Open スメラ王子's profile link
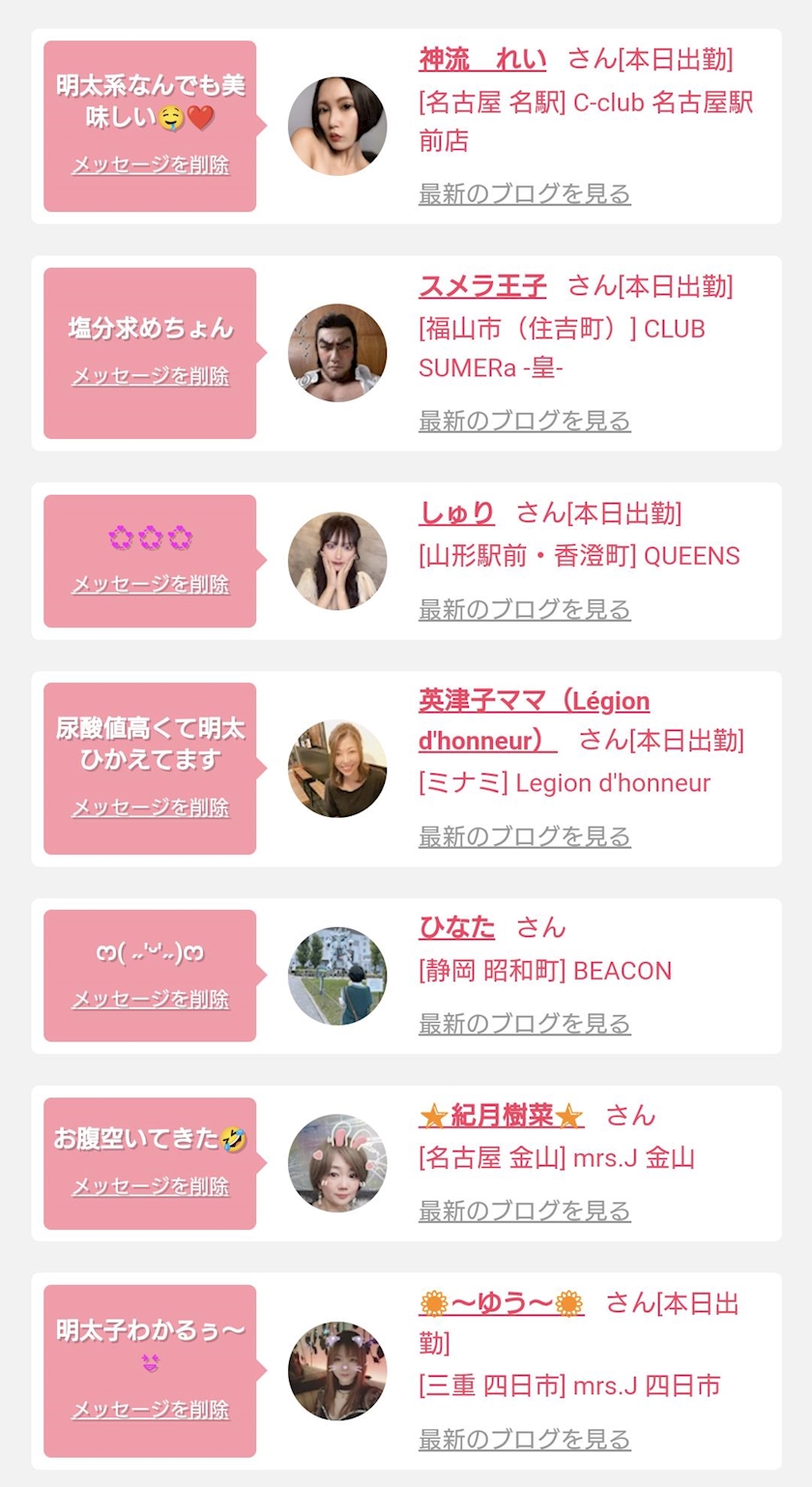This screenshot has height=1487, width=812. click(x=482, y=286)
